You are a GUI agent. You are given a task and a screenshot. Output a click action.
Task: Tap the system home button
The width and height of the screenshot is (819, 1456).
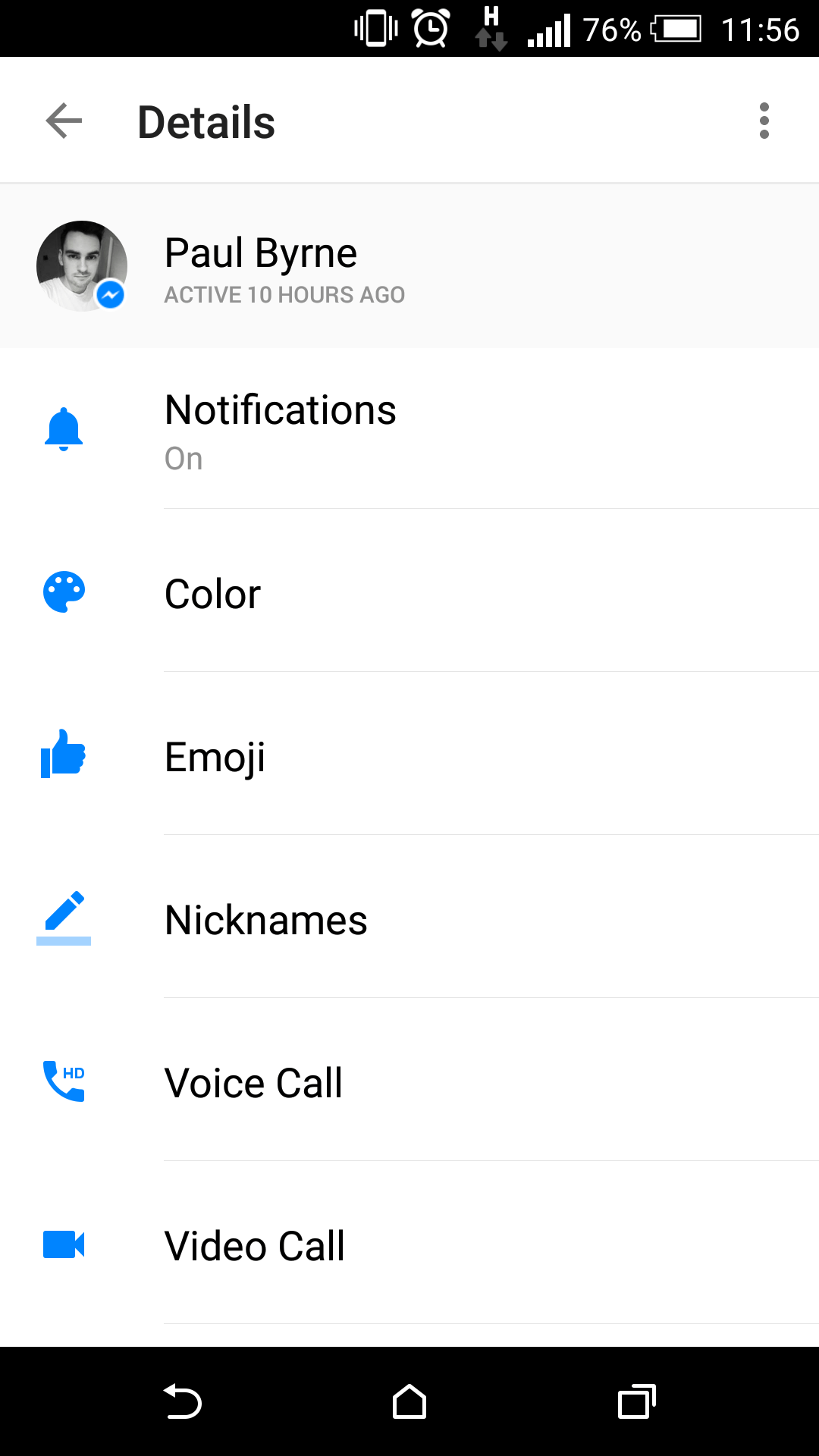[409, 1401]
